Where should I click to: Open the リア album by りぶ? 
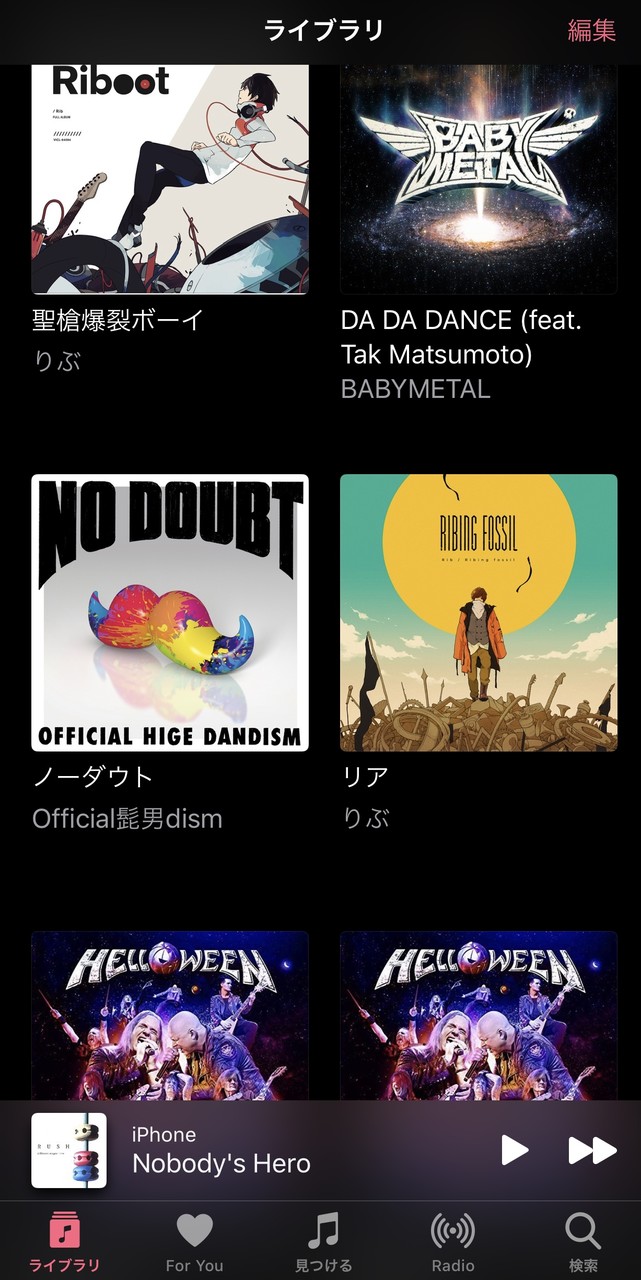tap(478, 612)
